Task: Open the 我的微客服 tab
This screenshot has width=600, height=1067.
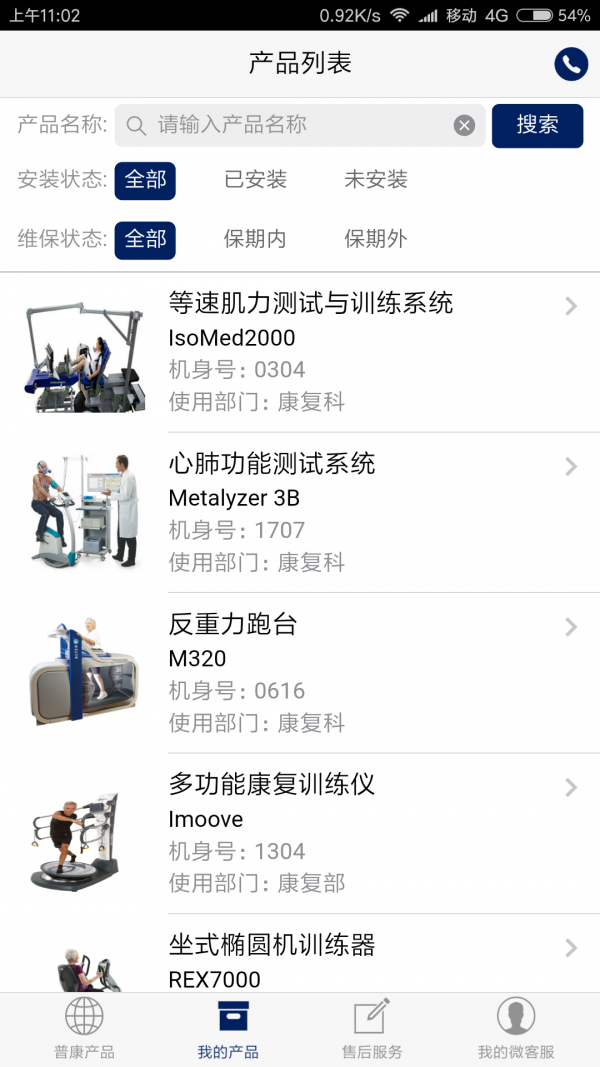Action: (x=516, y=1030)
